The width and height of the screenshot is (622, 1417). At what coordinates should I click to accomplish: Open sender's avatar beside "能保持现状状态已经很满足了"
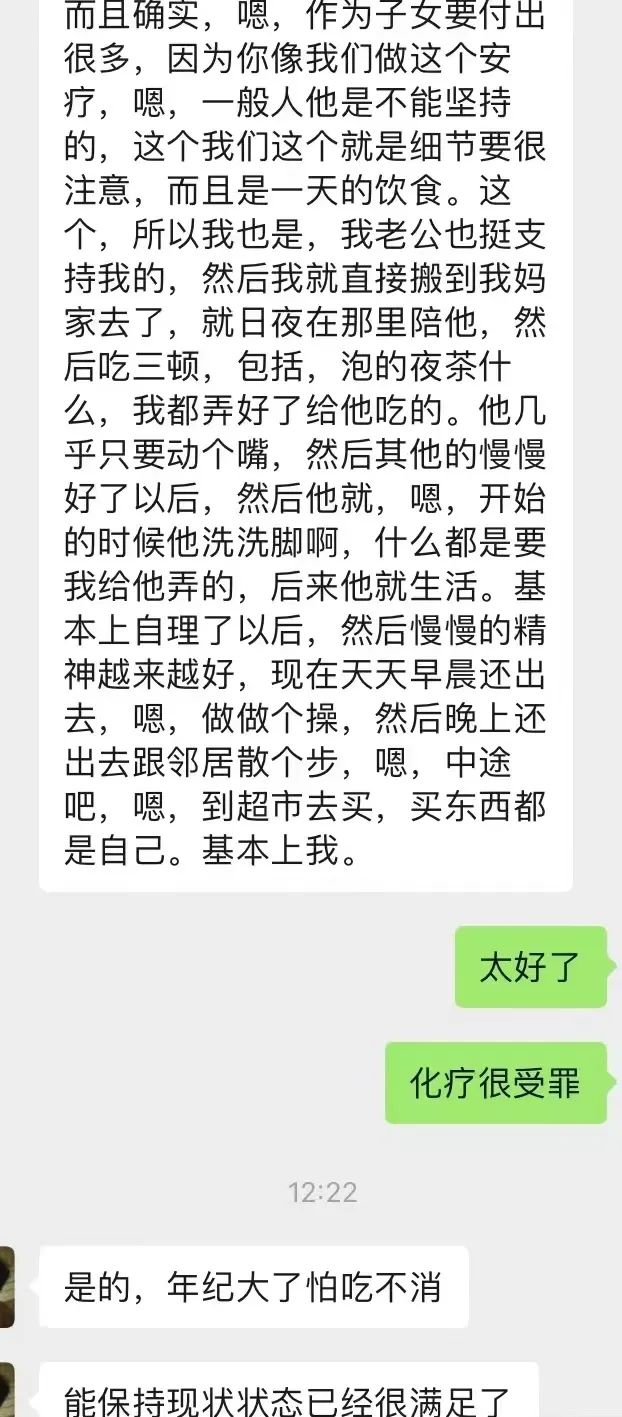6,1390
